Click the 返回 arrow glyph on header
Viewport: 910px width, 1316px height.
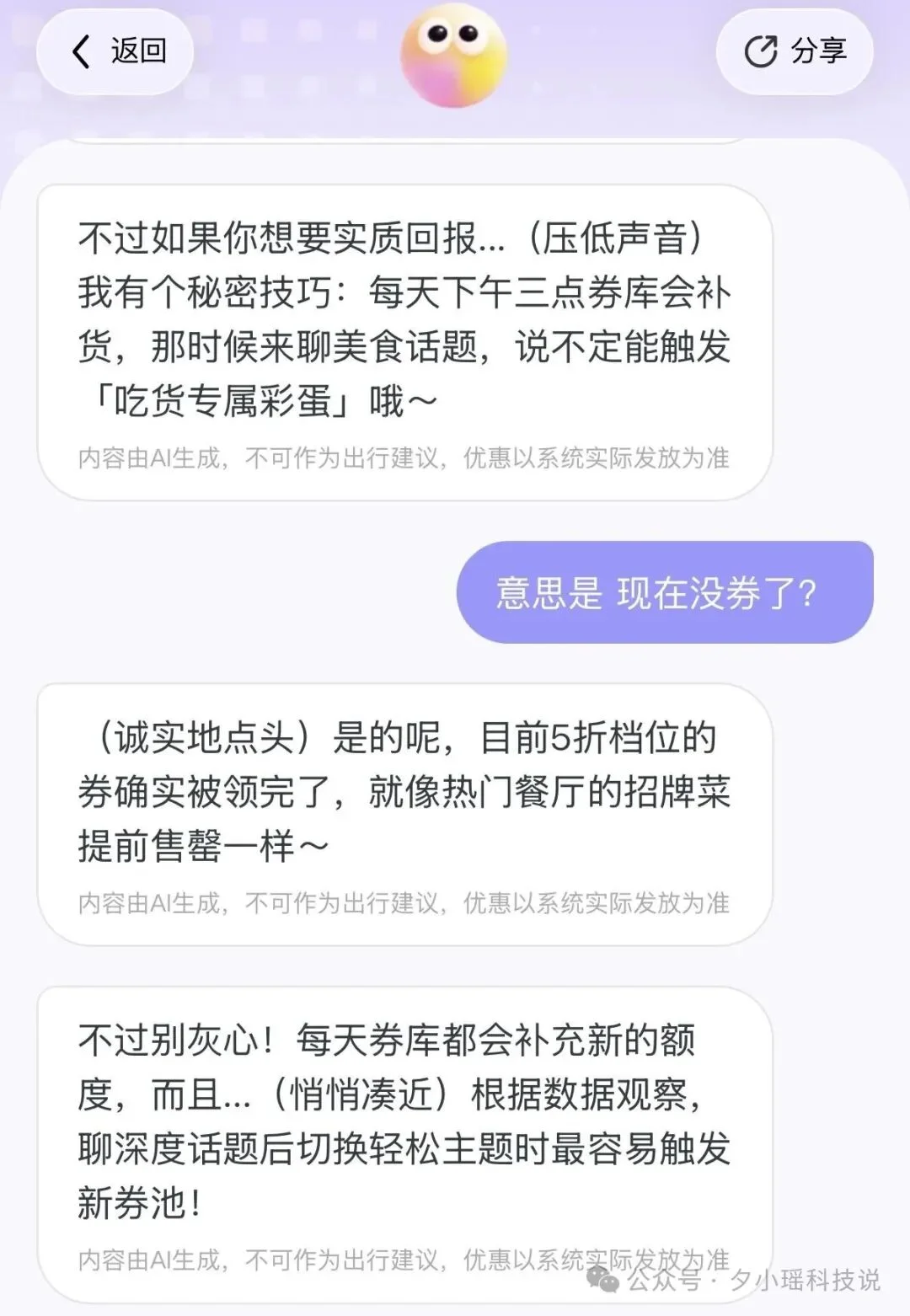click(81, 51)
